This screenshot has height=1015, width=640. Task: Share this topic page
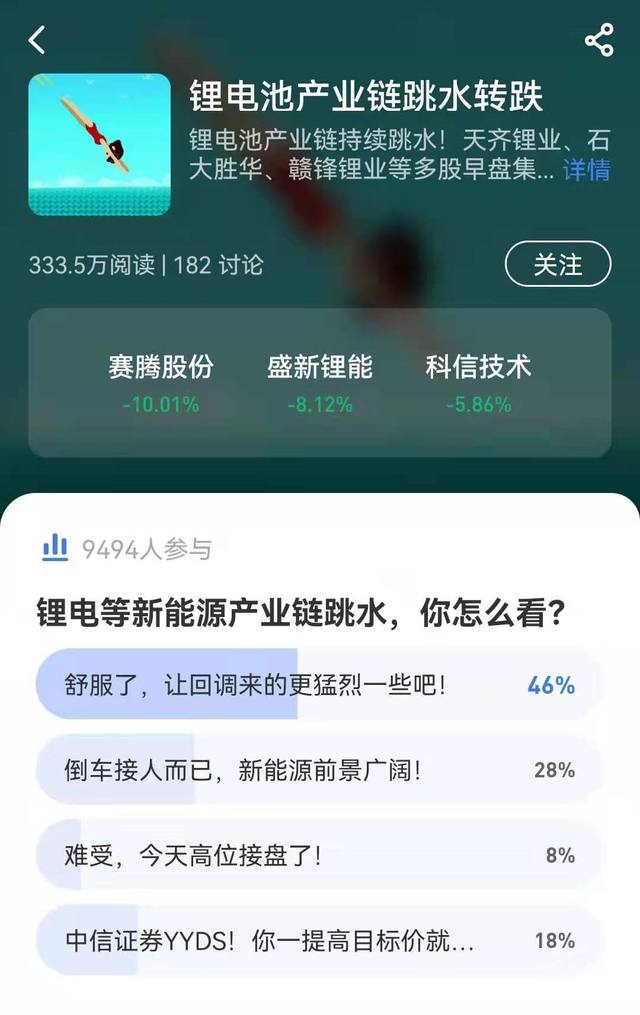pyautogui.click(x=598, y=40)
